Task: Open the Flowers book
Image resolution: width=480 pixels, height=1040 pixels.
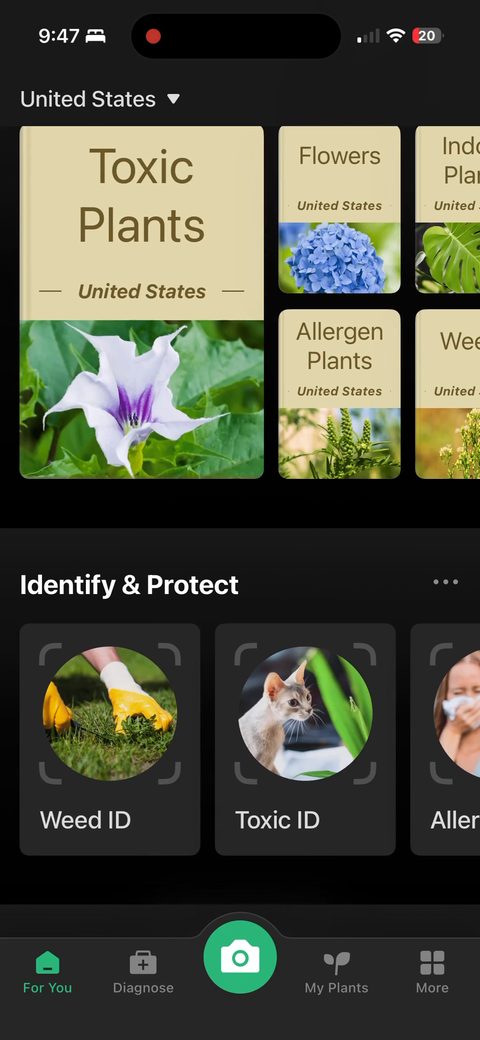Action: click(x=339, y=210)
